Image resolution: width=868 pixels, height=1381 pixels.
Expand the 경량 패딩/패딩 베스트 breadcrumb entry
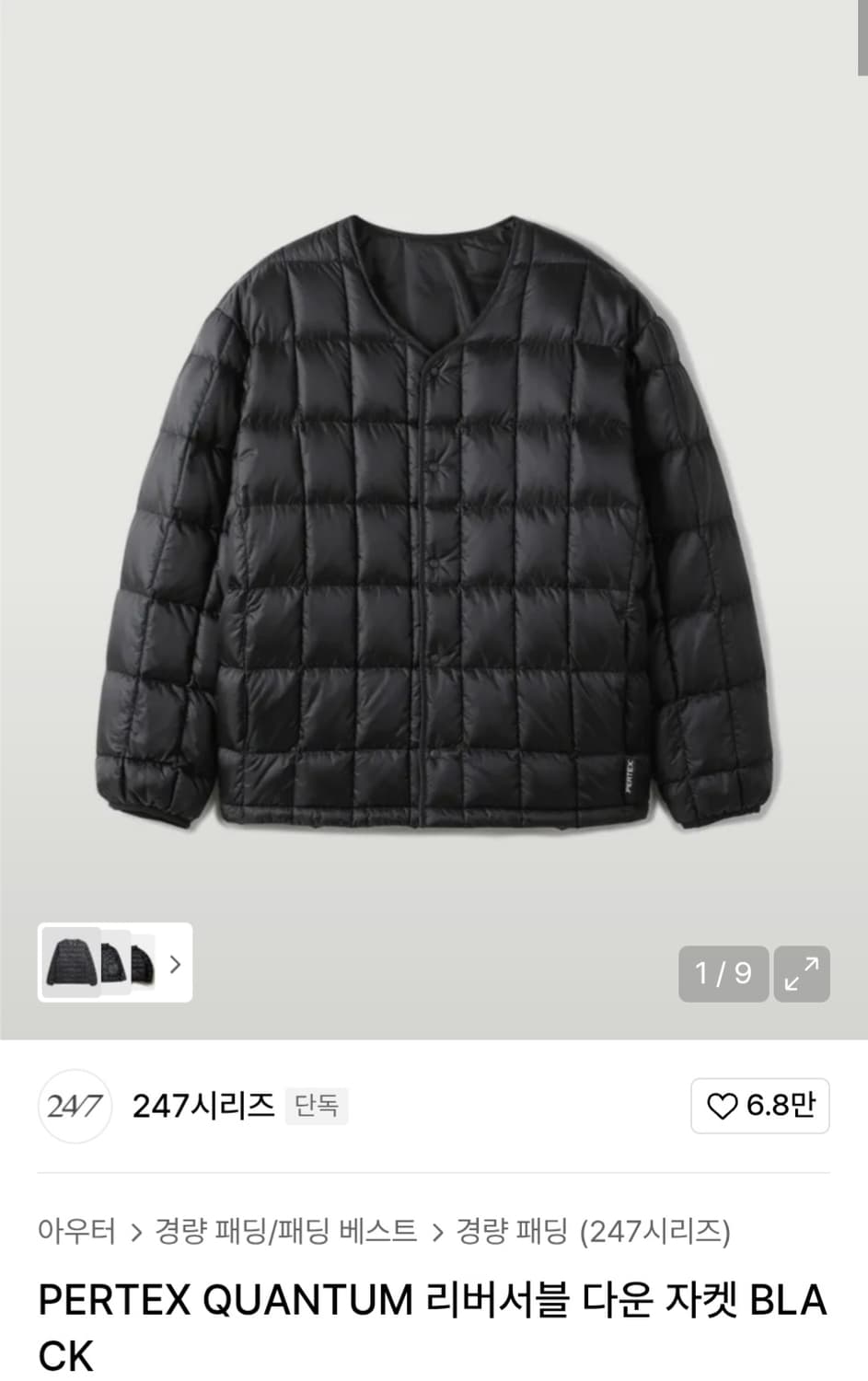(x=285, y=1231)
